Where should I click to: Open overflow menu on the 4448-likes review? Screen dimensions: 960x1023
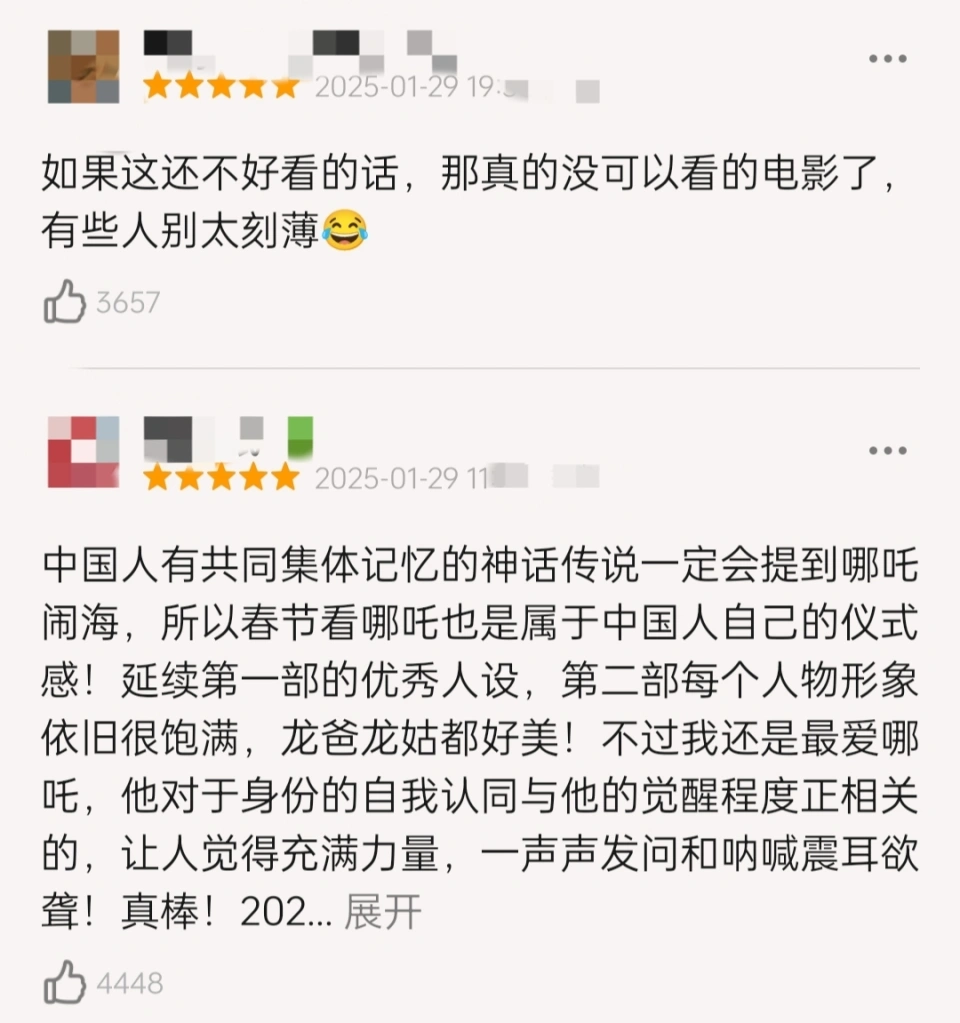pyautogui.click(x=887, y=450)
